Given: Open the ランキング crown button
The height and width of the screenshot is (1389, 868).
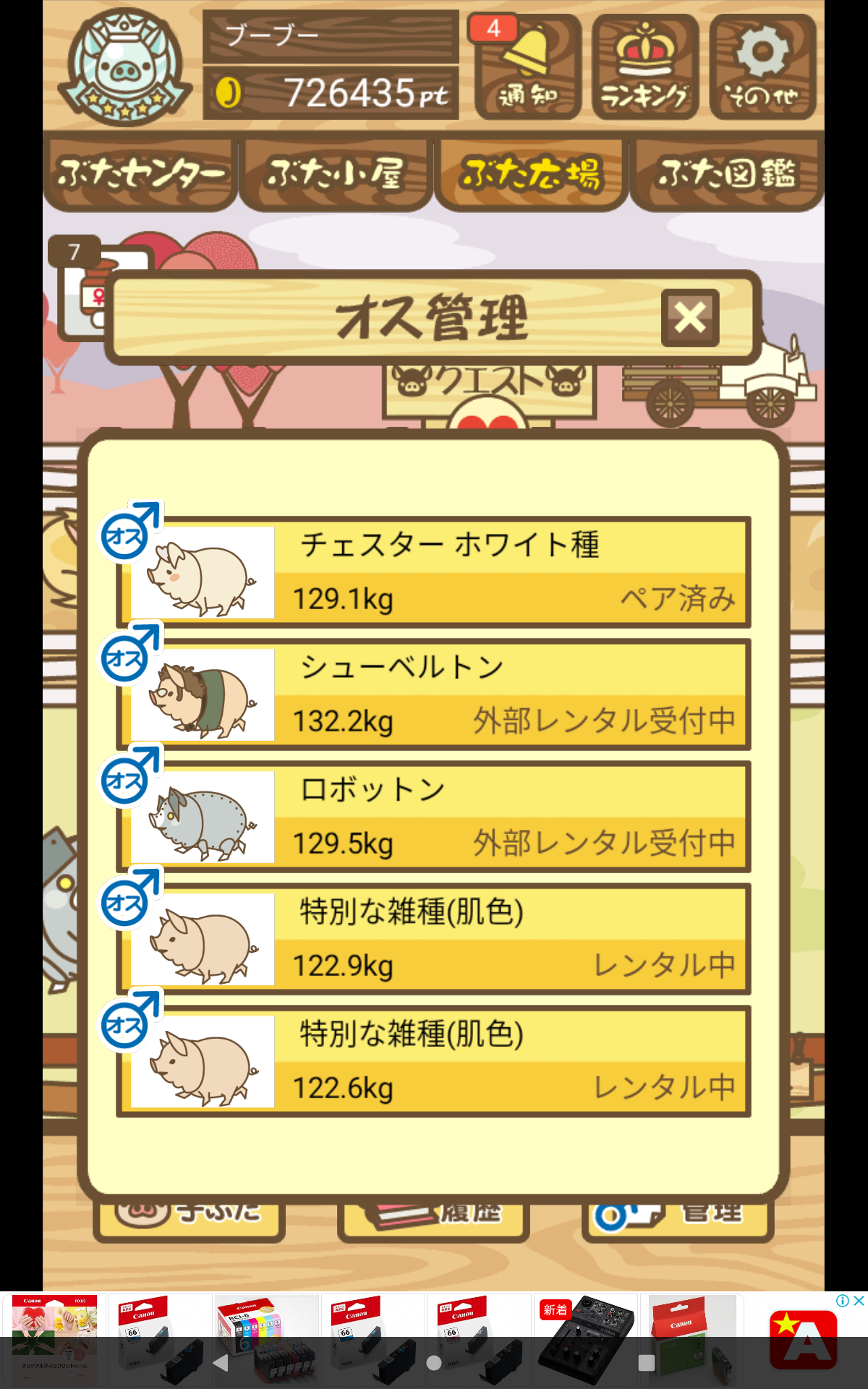Looking at the screenshot, I should pyautogui.click(x=645, y=67).
